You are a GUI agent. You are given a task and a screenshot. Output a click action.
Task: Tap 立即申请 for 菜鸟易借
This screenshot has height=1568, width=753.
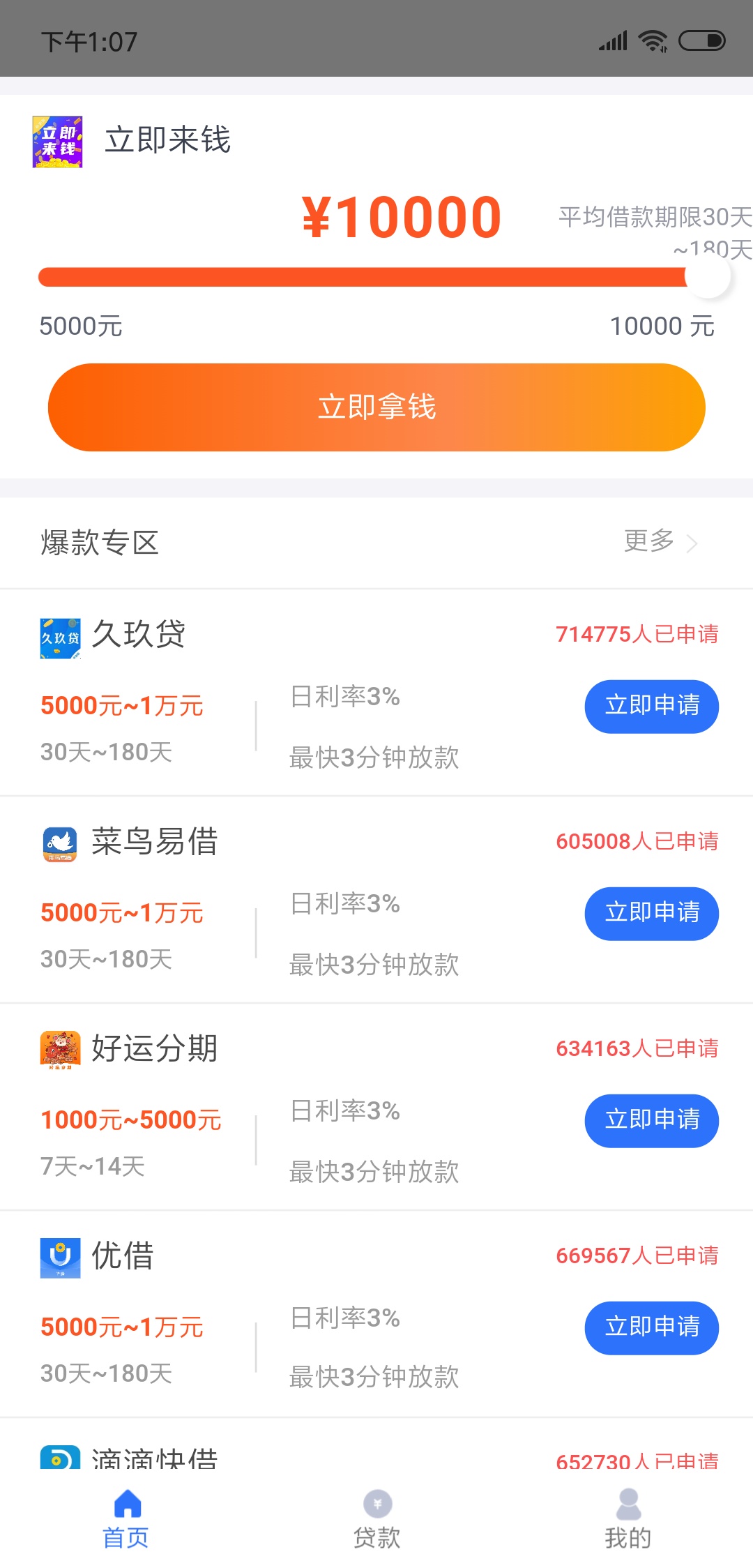[652, 914]
